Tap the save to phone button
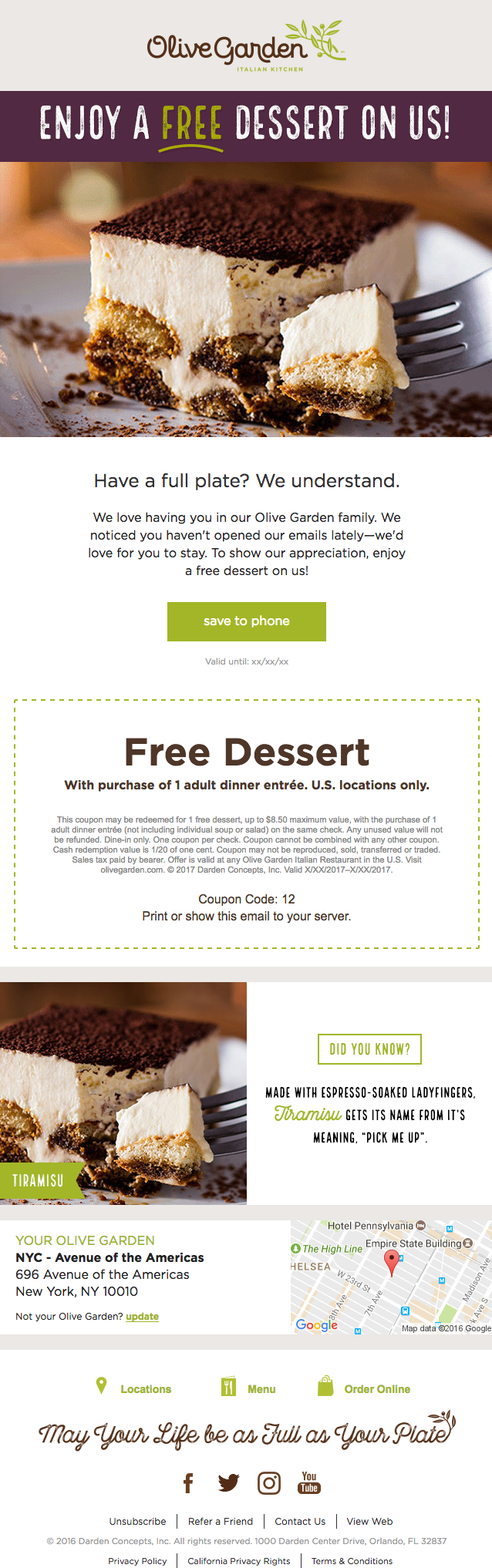 point(246,621)
